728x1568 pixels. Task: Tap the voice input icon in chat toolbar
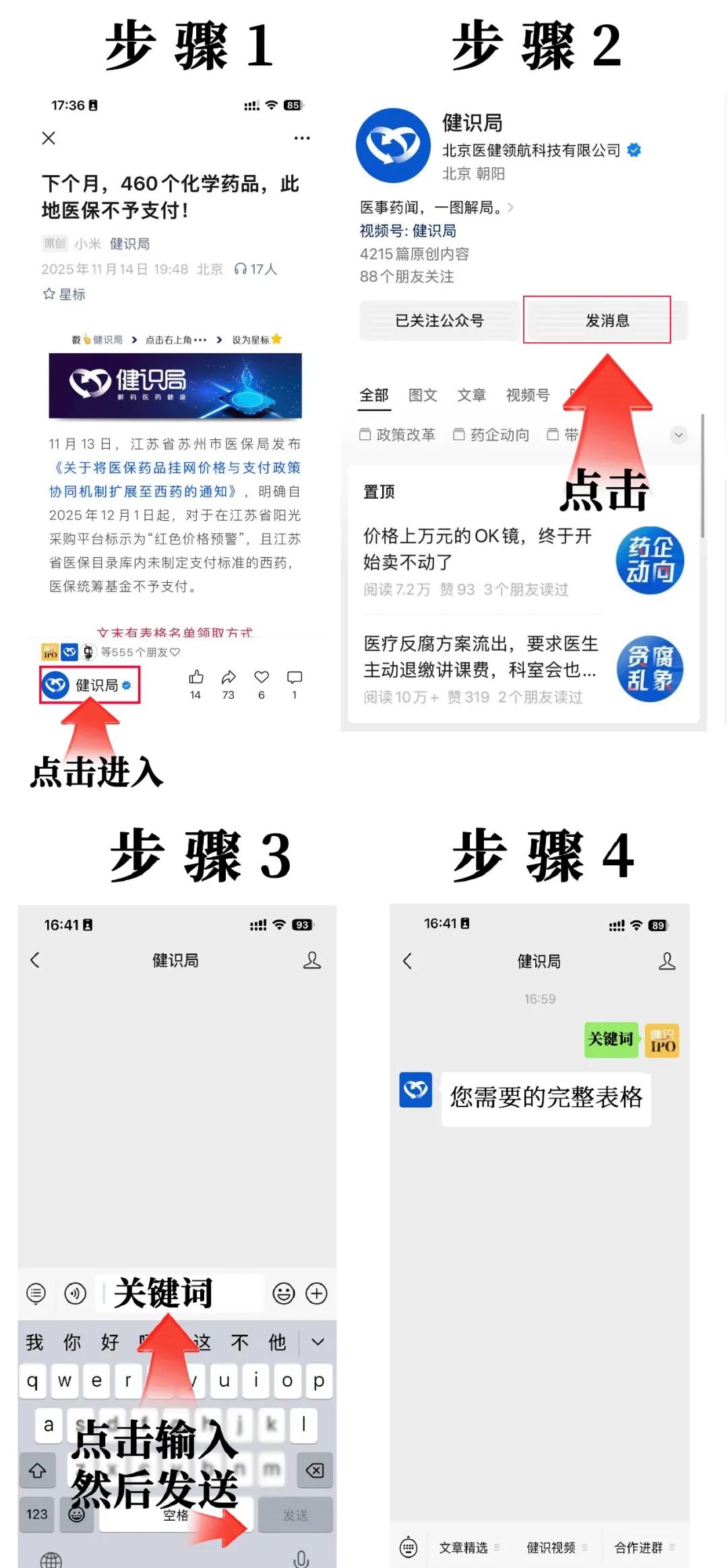pos(75,1294)
